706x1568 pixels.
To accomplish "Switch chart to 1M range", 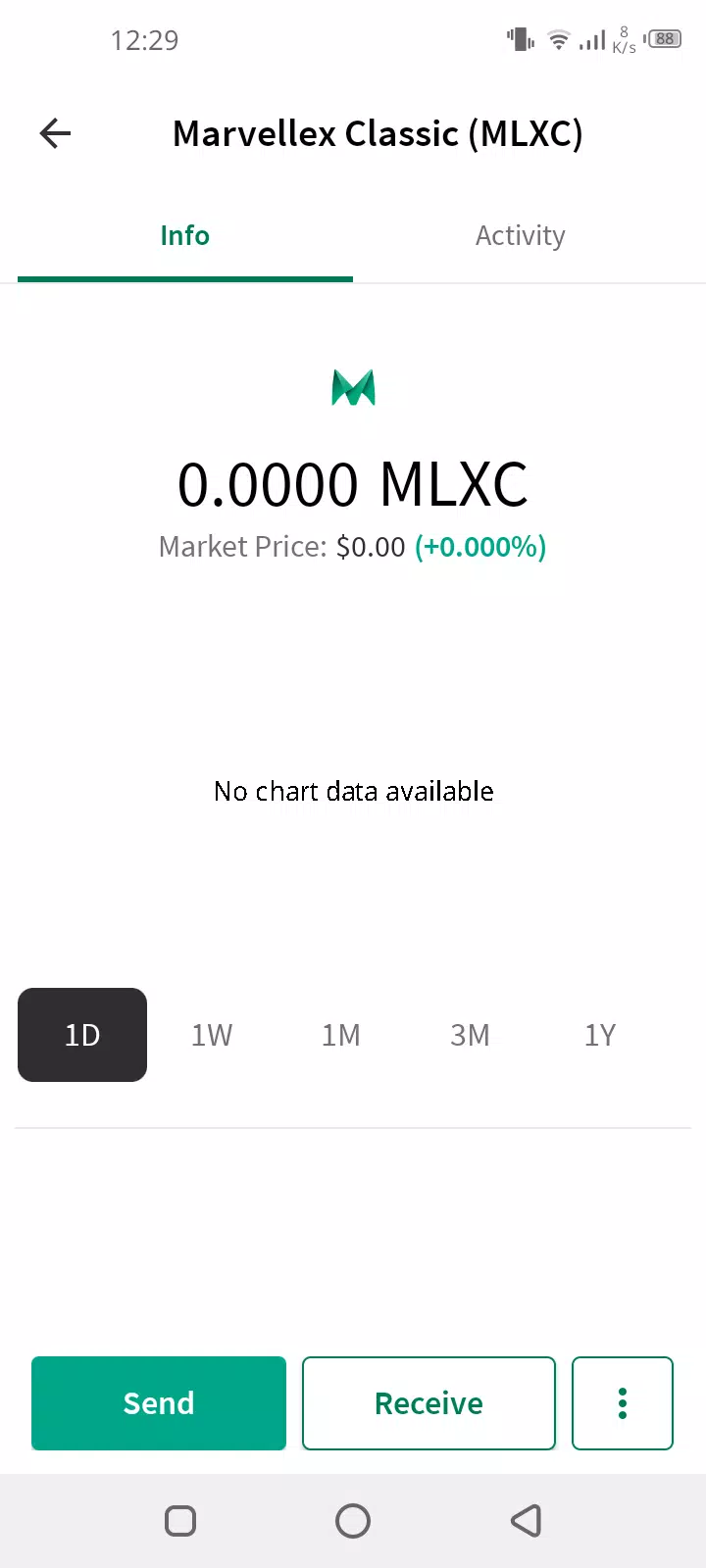I will tap(341, 1035).
